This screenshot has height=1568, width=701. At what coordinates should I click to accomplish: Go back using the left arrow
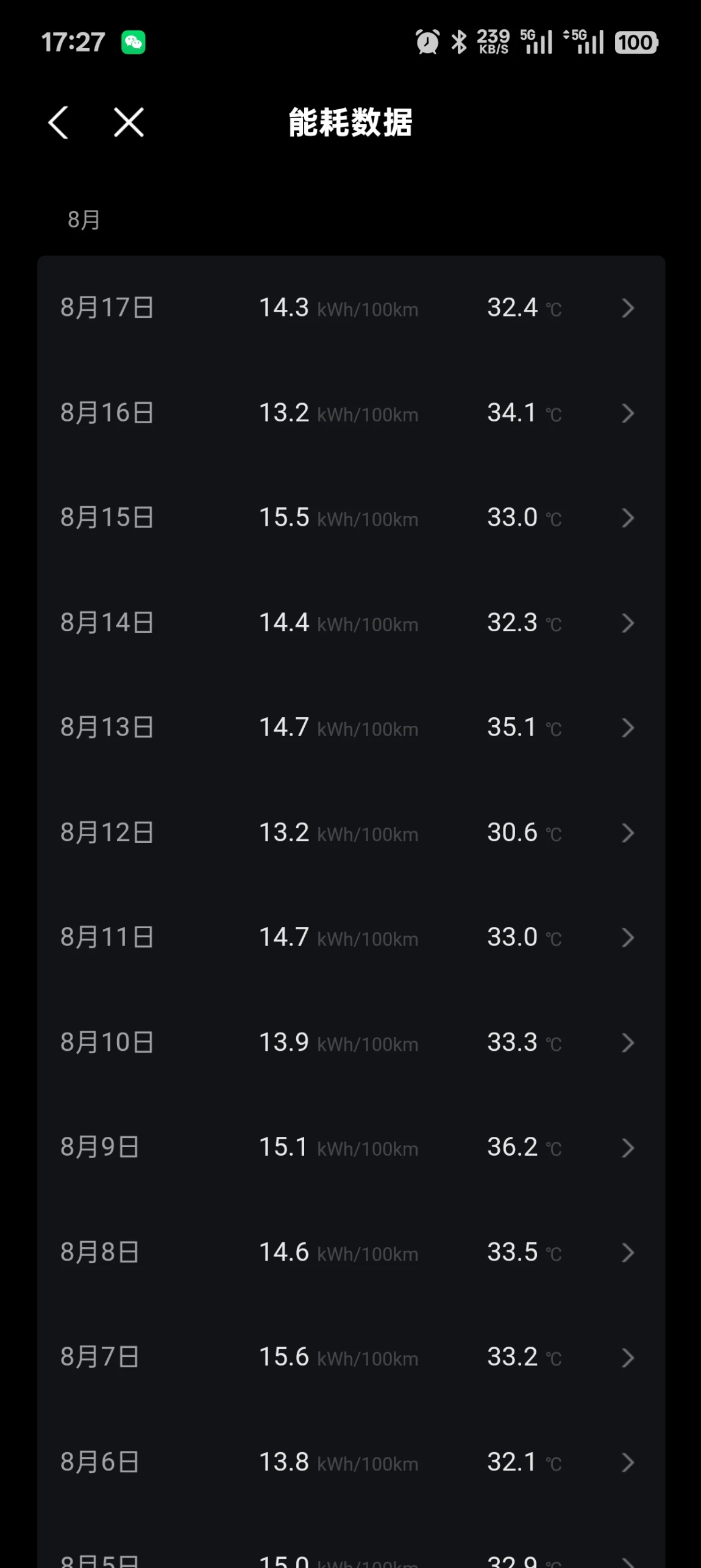pos(59,123)
